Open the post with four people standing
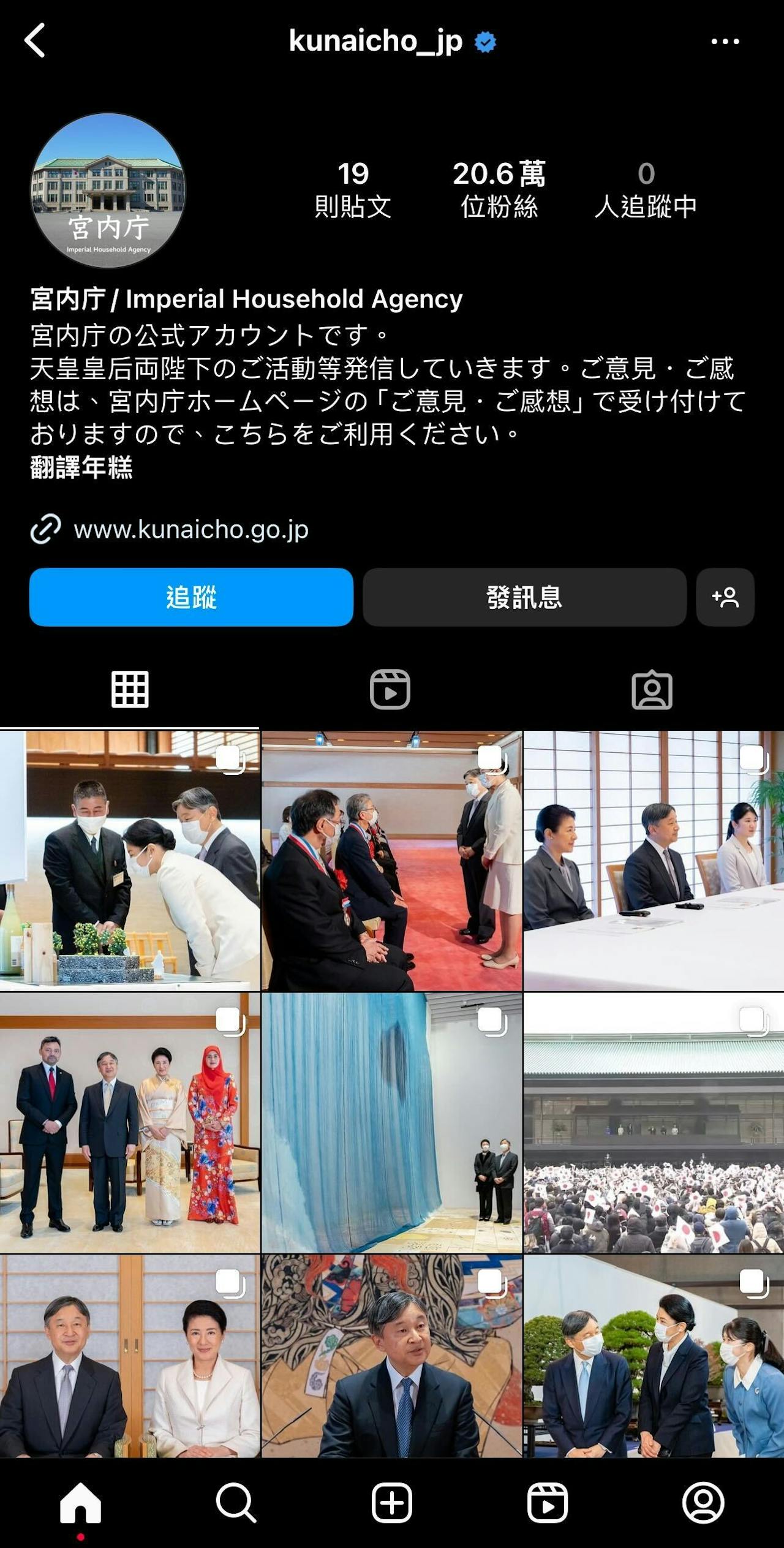 click(130, 1122)
